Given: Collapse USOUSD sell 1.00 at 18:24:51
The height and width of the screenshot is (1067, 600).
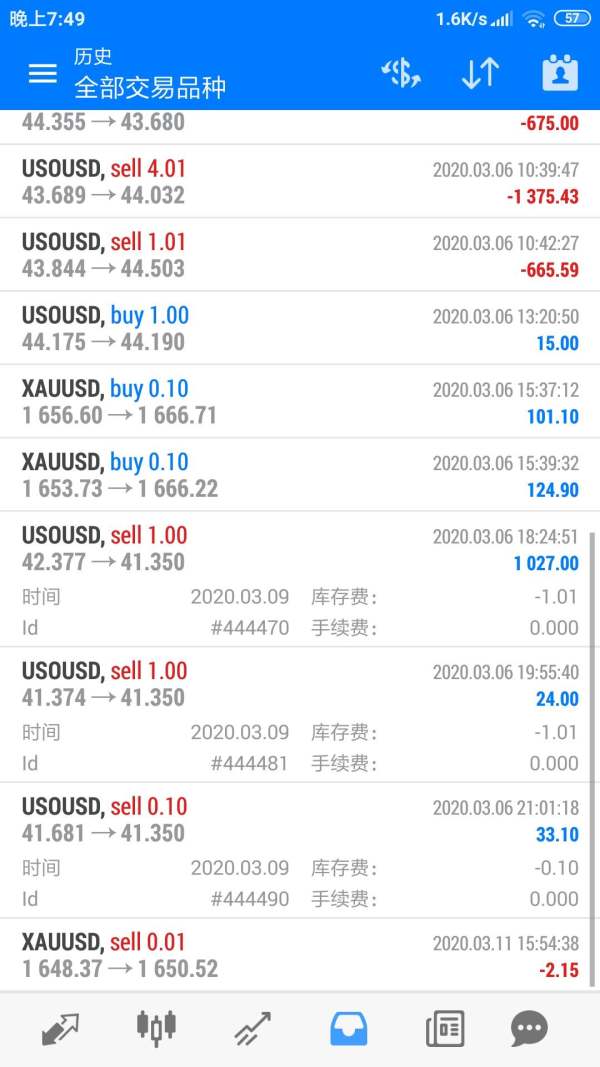Looking at the screenshot, I should 300,549.
